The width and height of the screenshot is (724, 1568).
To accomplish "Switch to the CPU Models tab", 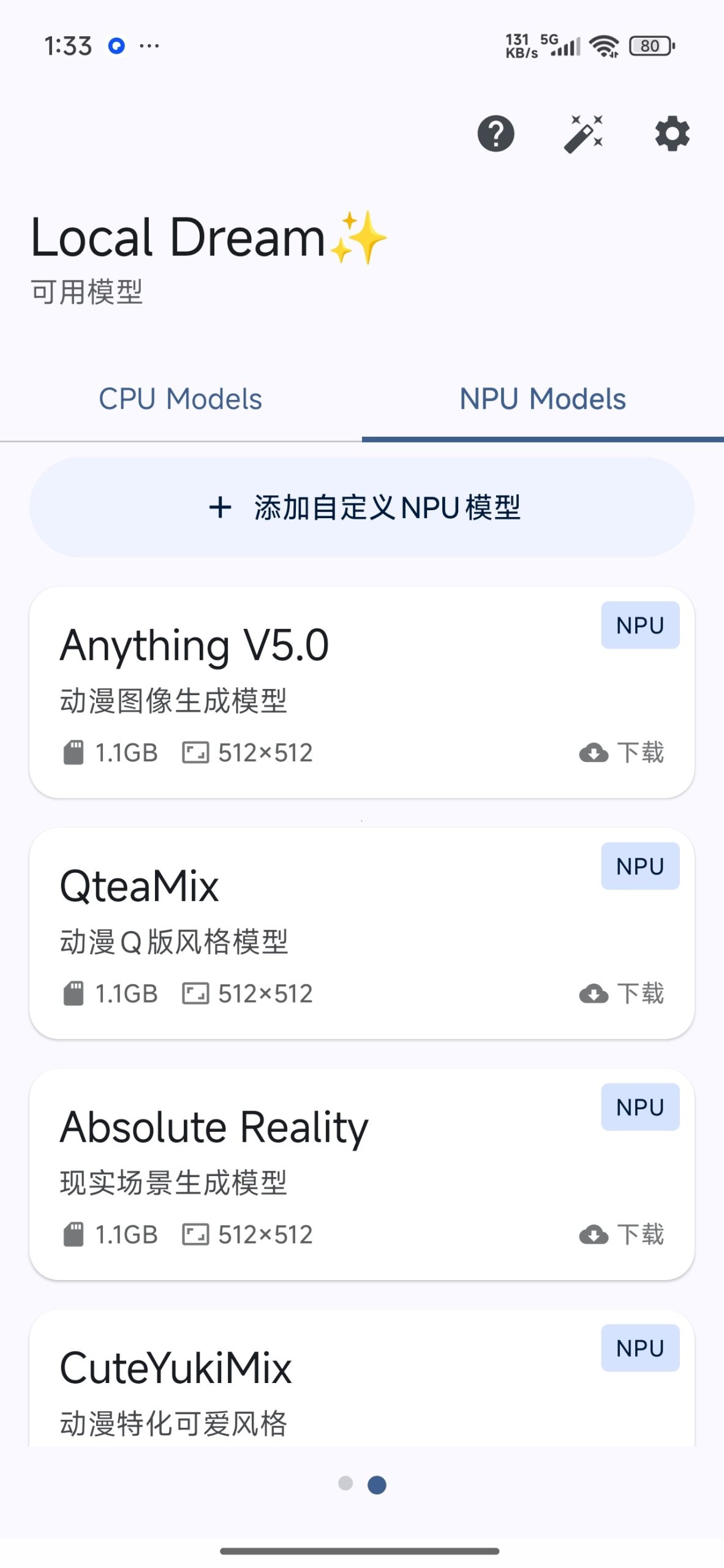I will click(x=181, y=399).
